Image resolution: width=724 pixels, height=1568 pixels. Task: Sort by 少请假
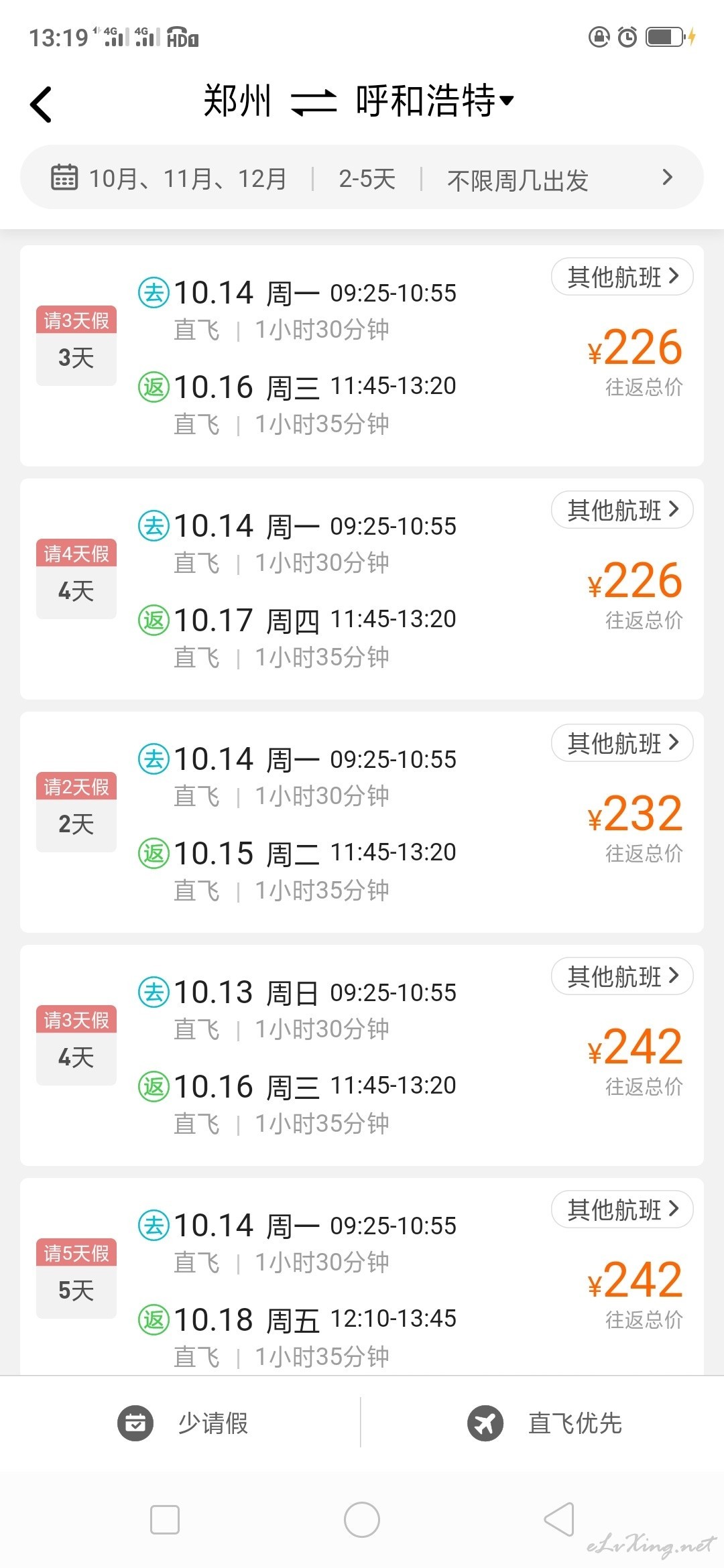183,1423
